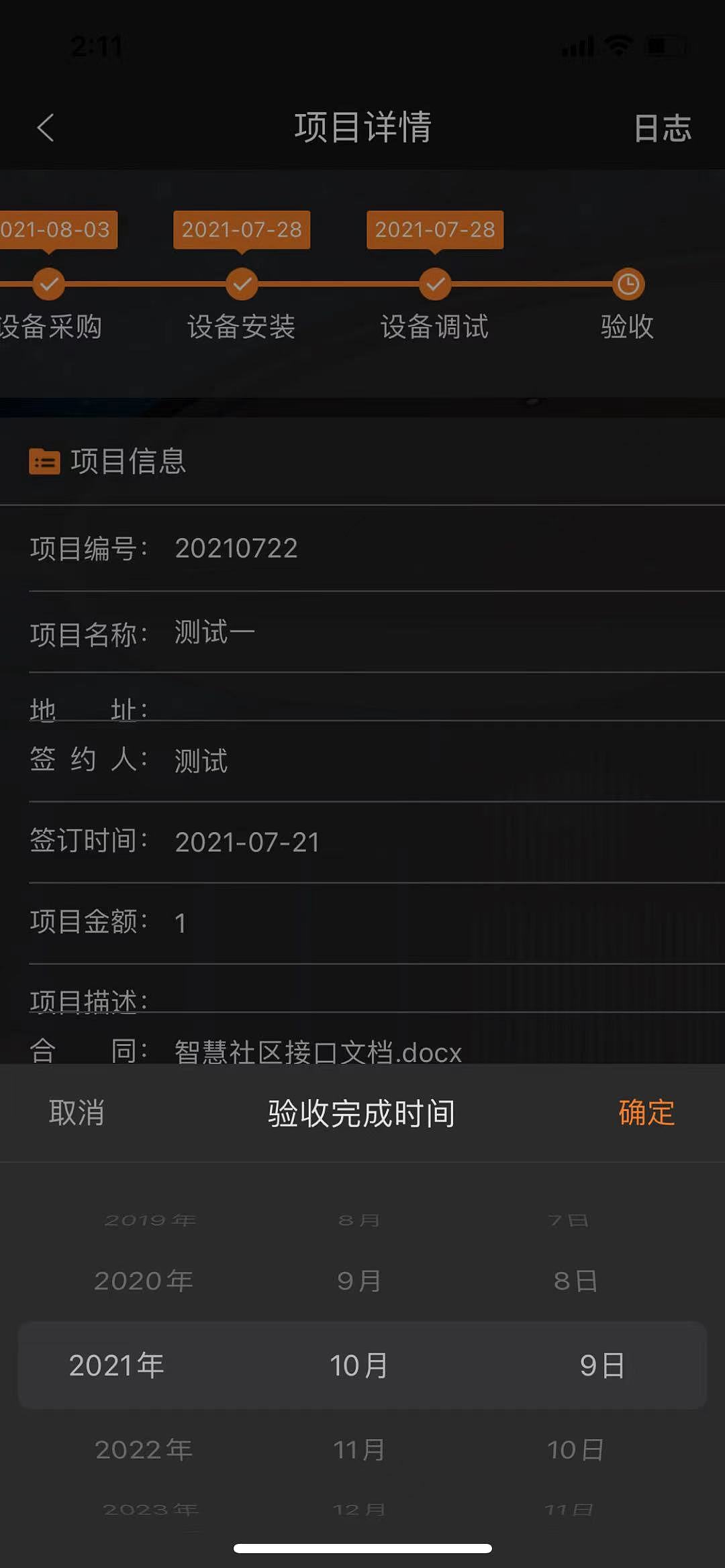The width and height of the screenshot is (725, 1568).
Task: Tap the 设备采购 milestone label
Action: tap(50, 328)
